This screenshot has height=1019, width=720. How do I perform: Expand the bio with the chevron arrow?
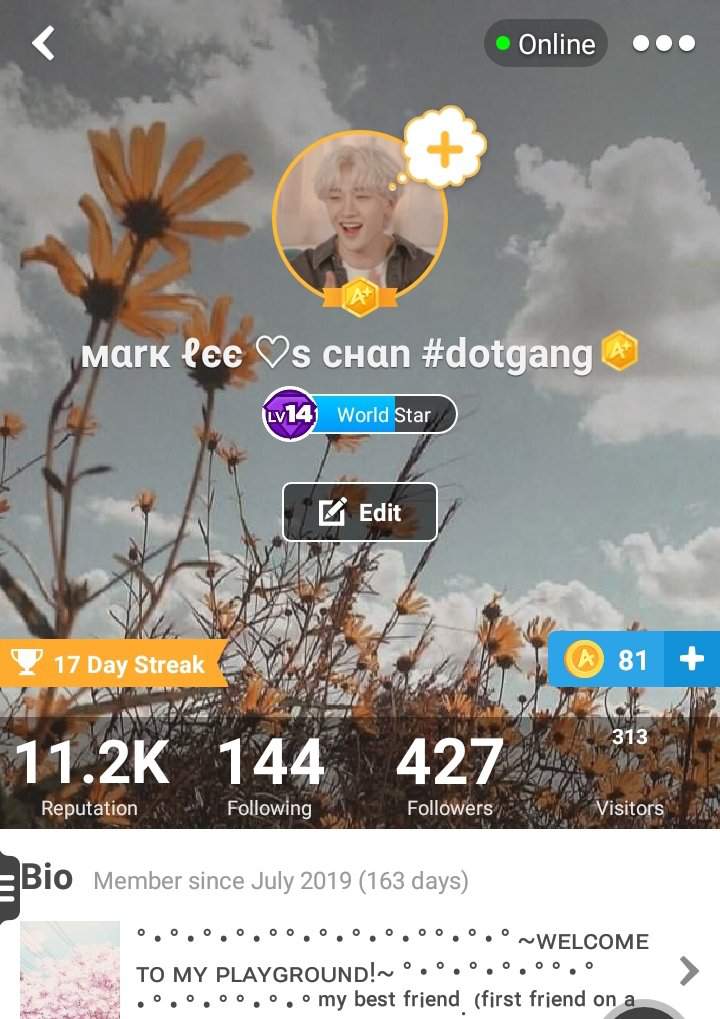[x=688, y=970]
